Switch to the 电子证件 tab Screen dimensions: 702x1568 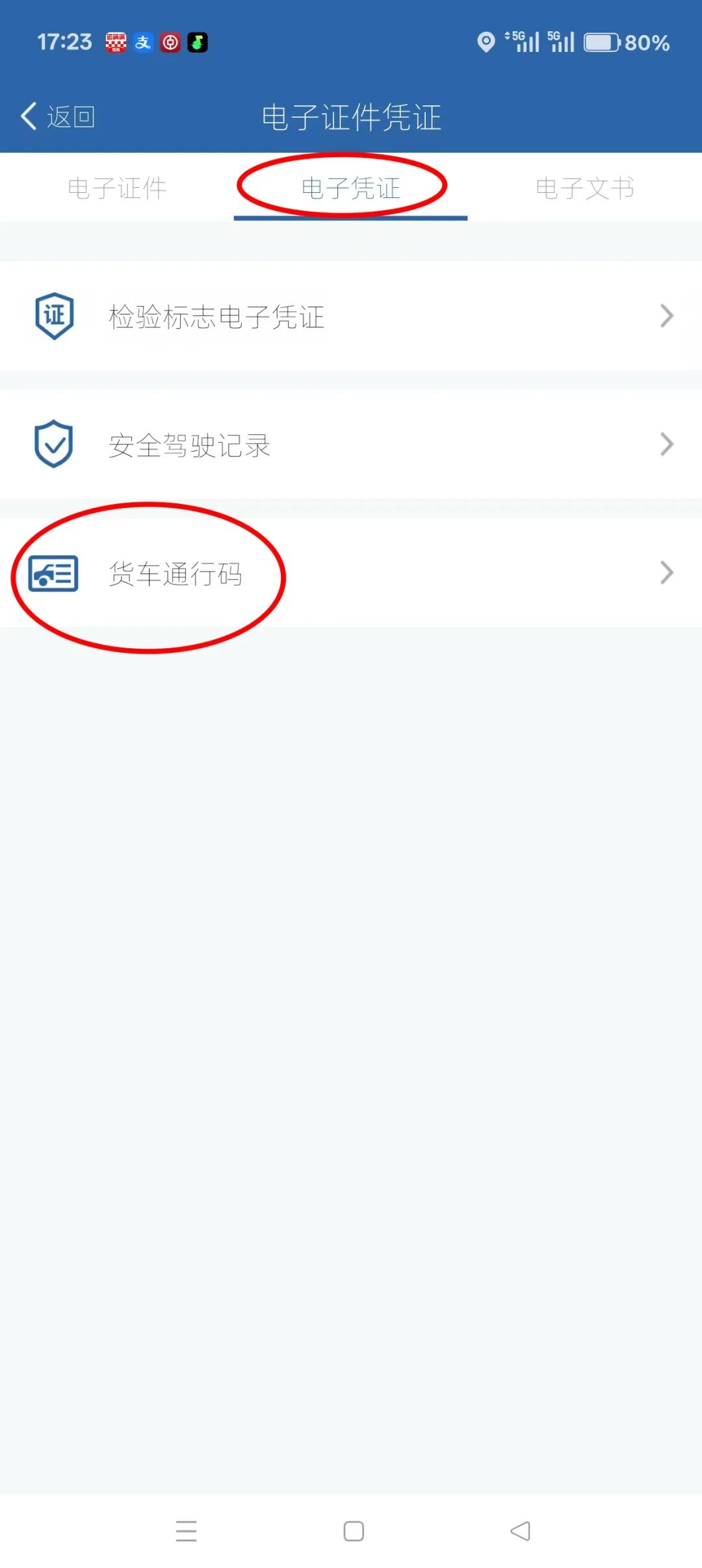coord(117,188)
